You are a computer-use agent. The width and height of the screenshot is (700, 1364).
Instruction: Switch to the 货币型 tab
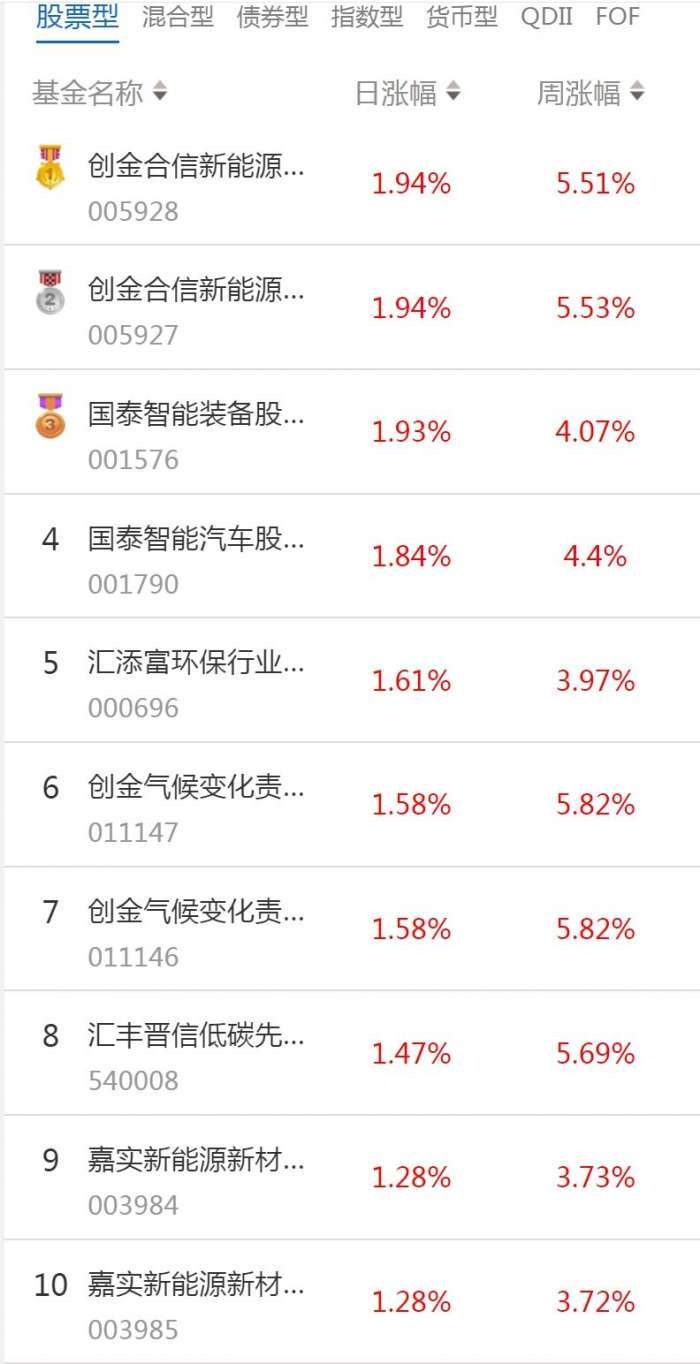tap(461, 17)
